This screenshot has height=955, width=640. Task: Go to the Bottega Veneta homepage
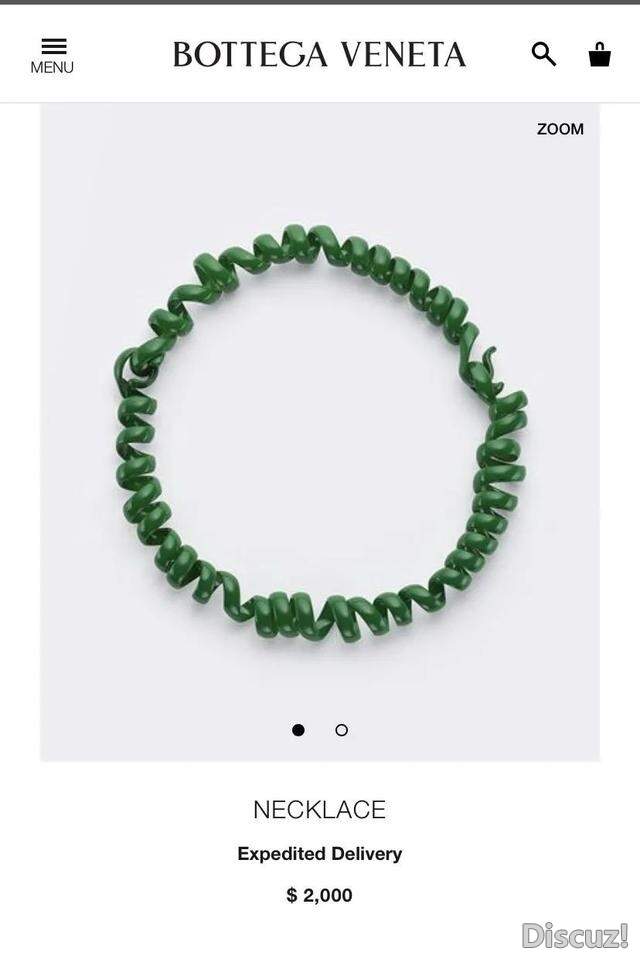pos(319,54)
